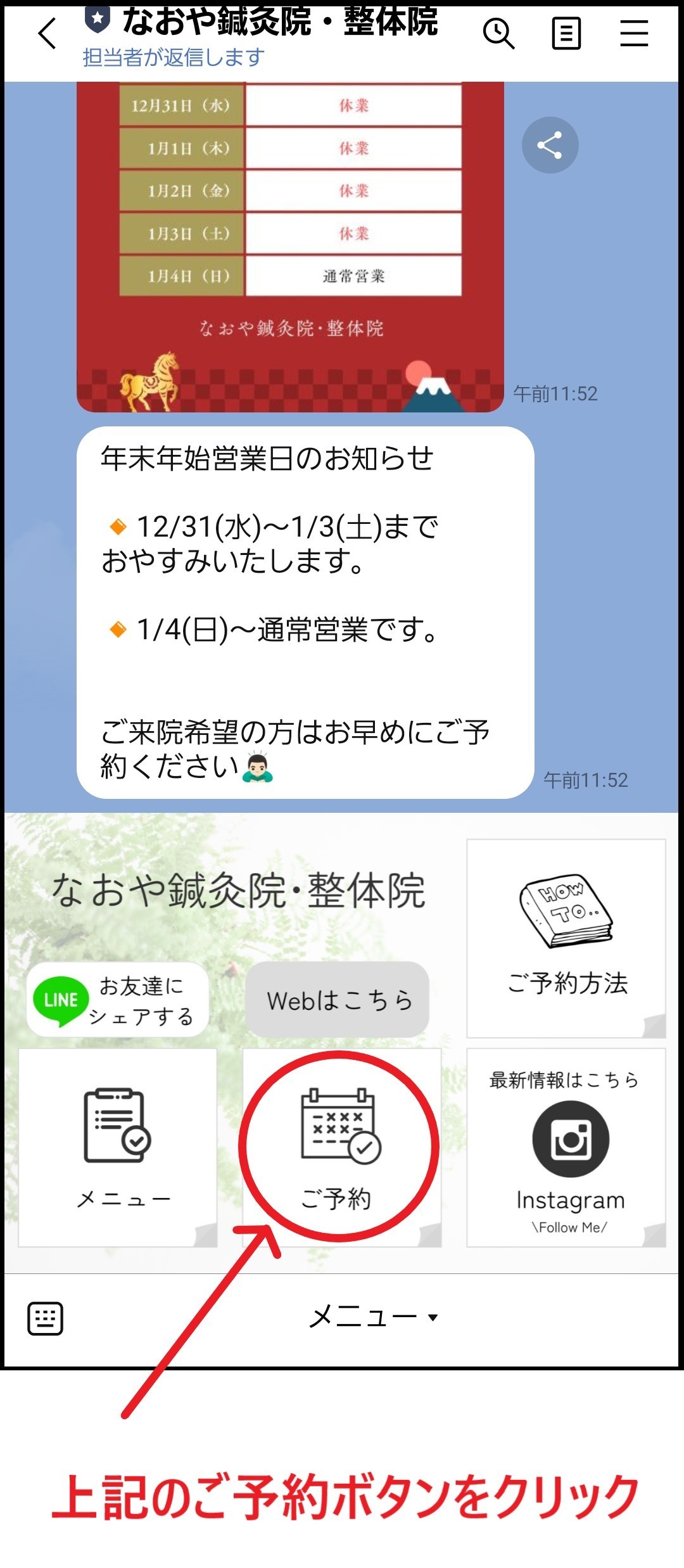The image size is (684, 1568).
Task: Open the hamburger menu
Action: point(634,34)
